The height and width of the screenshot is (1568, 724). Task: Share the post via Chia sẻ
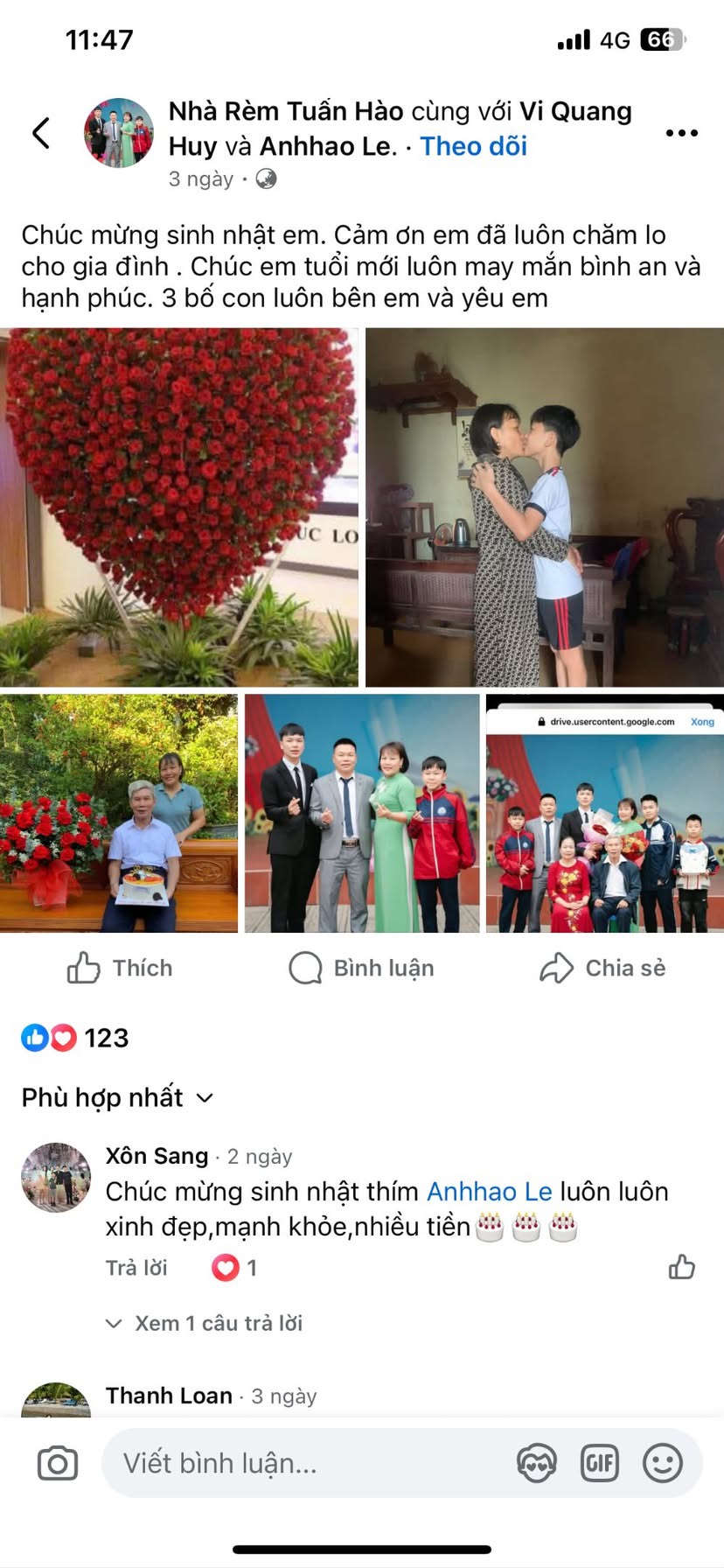click(603, 968)
